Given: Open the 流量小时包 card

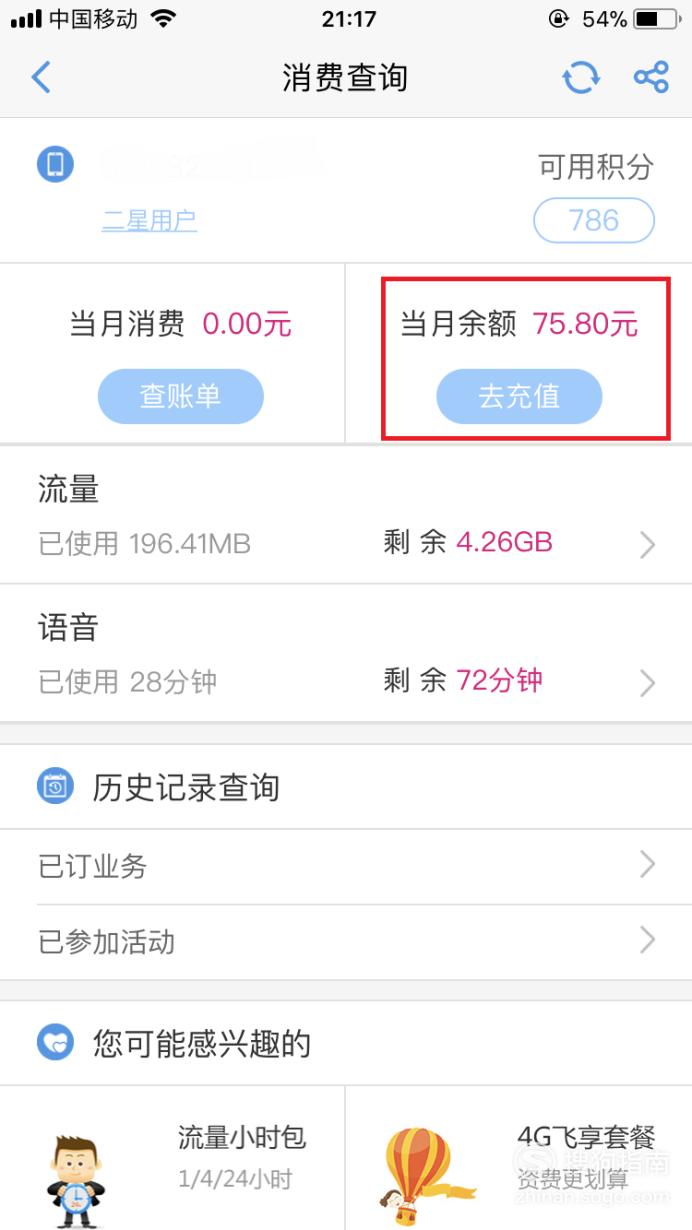Looking at the screenshot, I should pos(172,1158).
